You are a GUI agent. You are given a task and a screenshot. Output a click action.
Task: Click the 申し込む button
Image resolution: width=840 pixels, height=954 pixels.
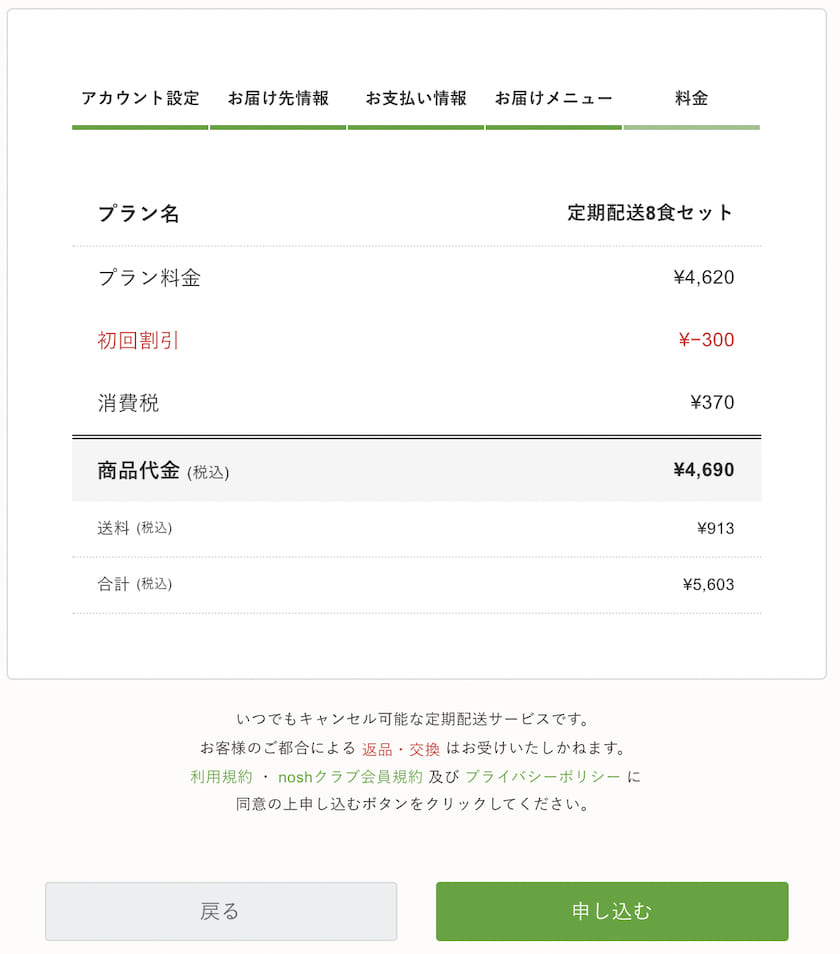pos(612,911)
